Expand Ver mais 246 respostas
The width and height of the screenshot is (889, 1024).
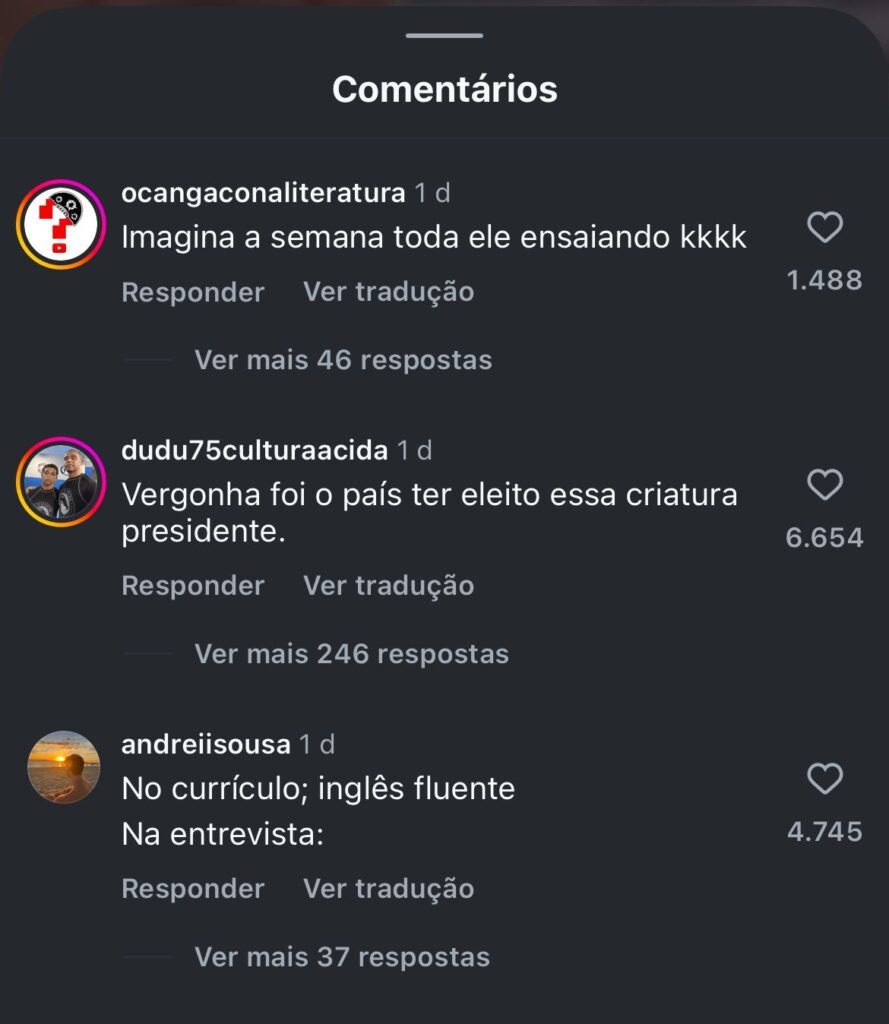[x=351, y=654]
